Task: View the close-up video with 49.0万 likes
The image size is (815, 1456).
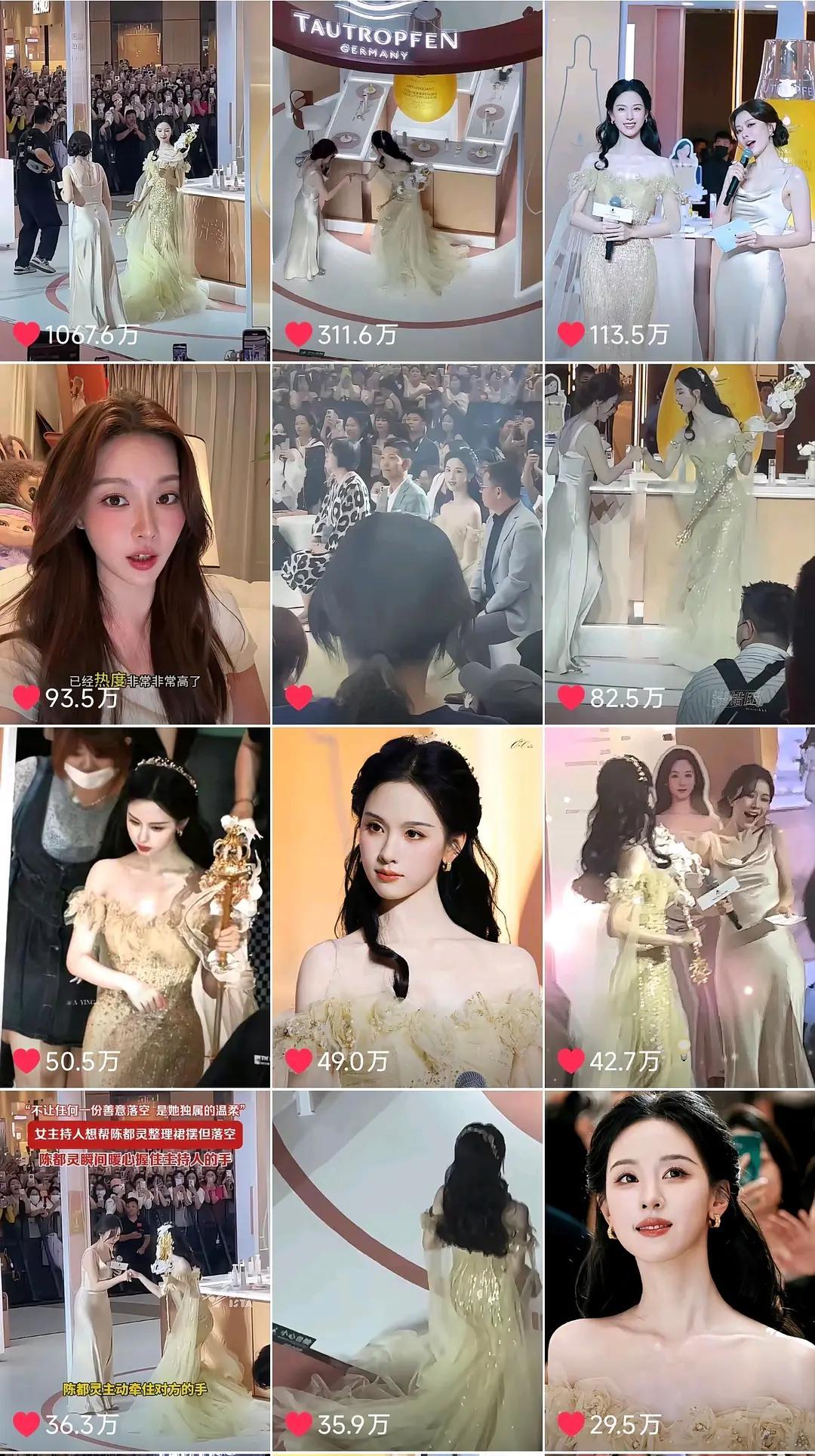Action: (x=407, y=907)
